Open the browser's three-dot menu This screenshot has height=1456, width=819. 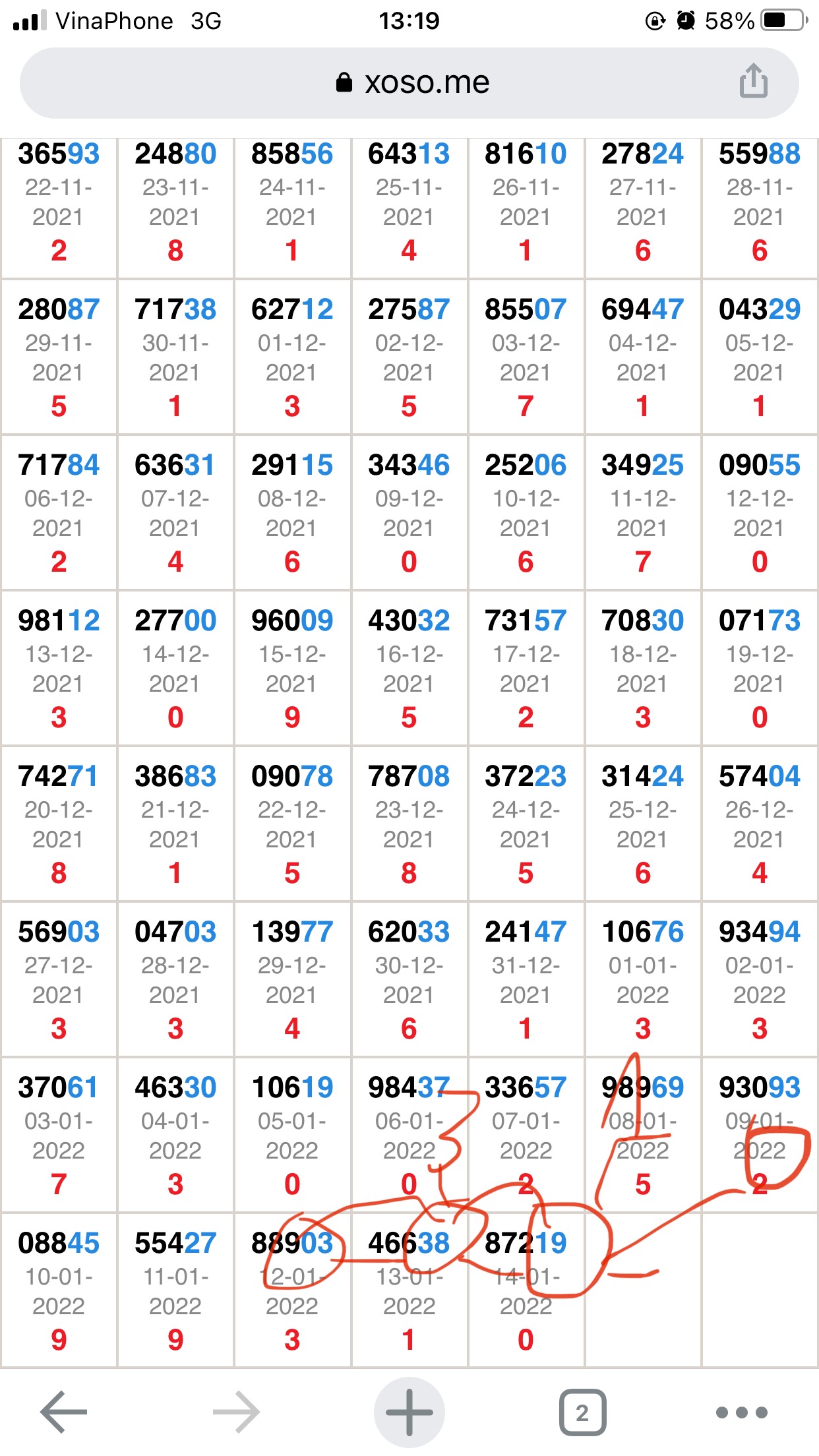click(742, 1412)
